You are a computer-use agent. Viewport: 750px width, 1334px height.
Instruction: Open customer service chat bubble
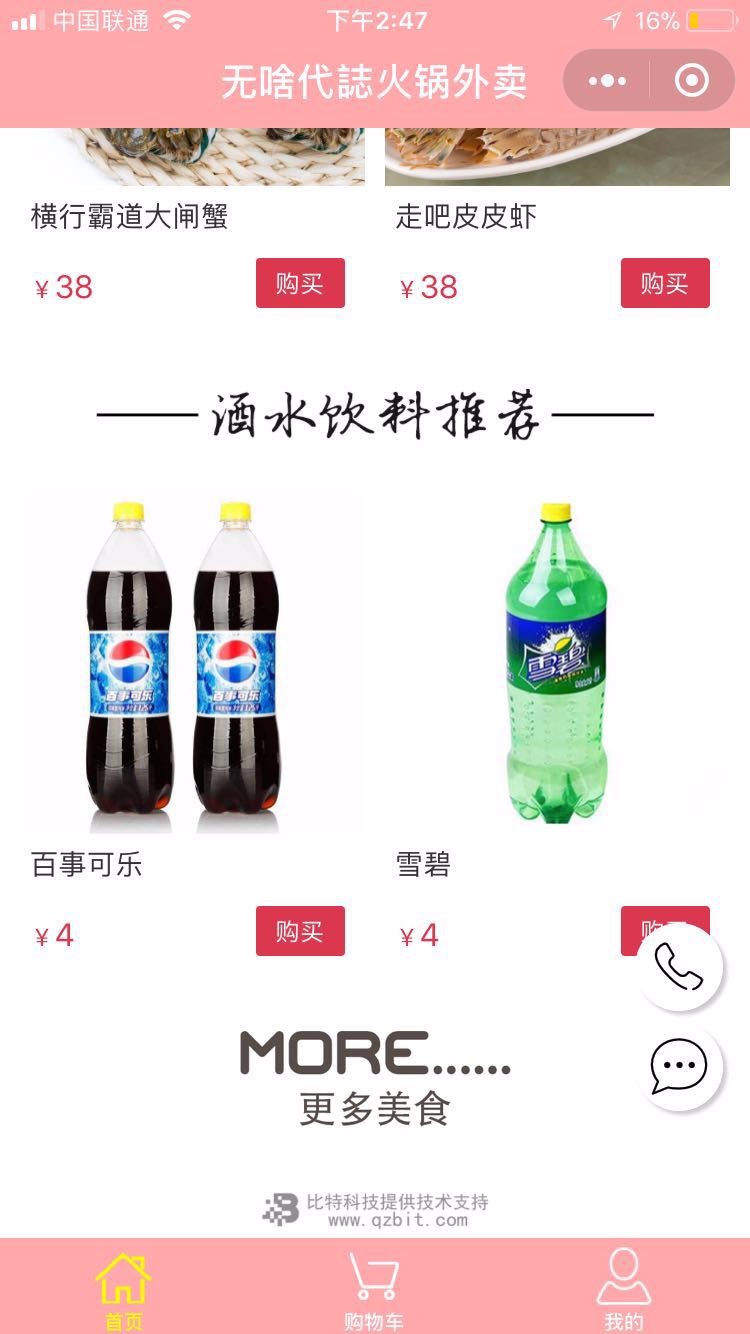tap(680, 1067)
